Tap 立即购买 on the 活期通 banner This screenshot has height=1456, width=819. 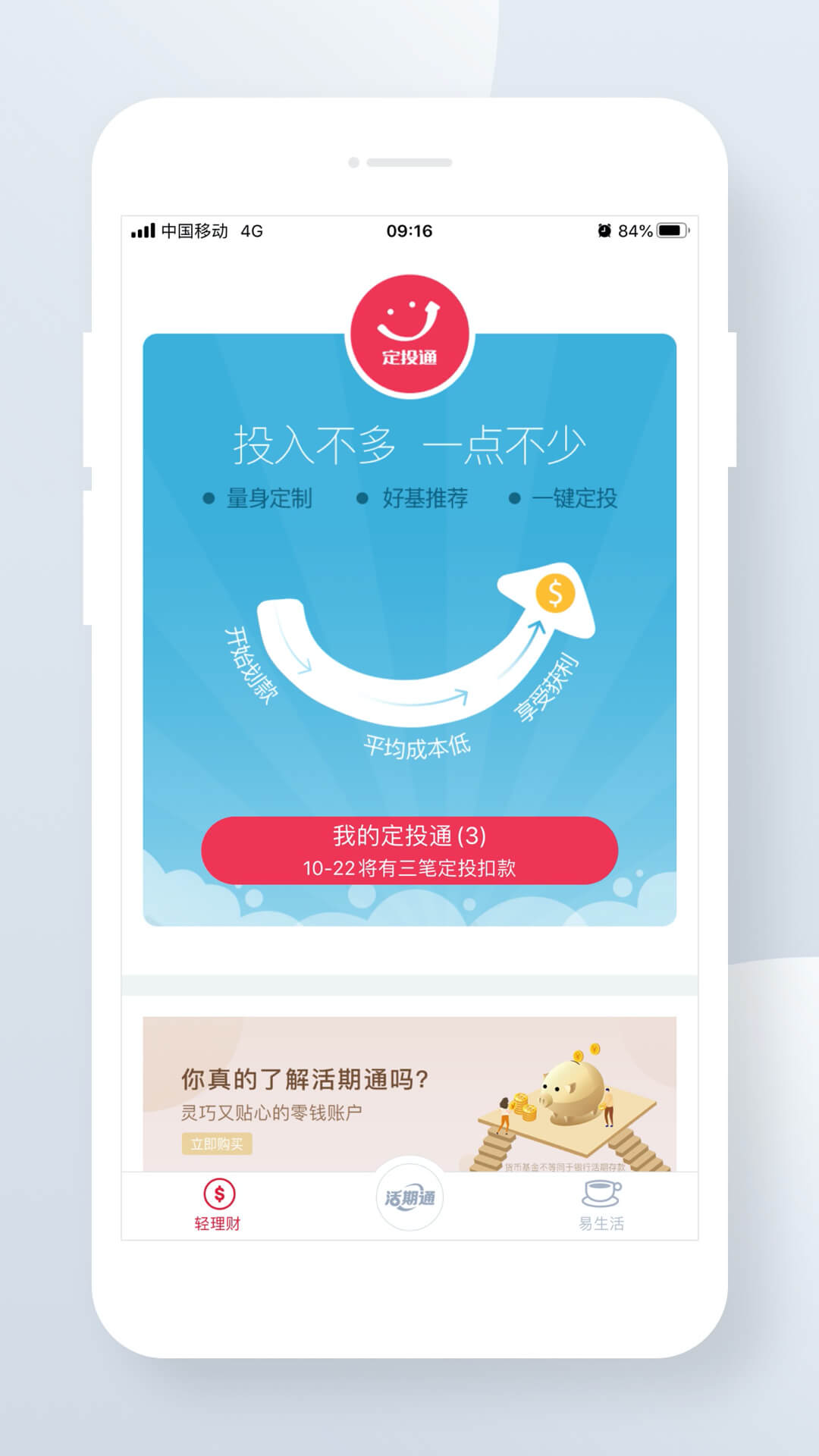(217, 1144)
